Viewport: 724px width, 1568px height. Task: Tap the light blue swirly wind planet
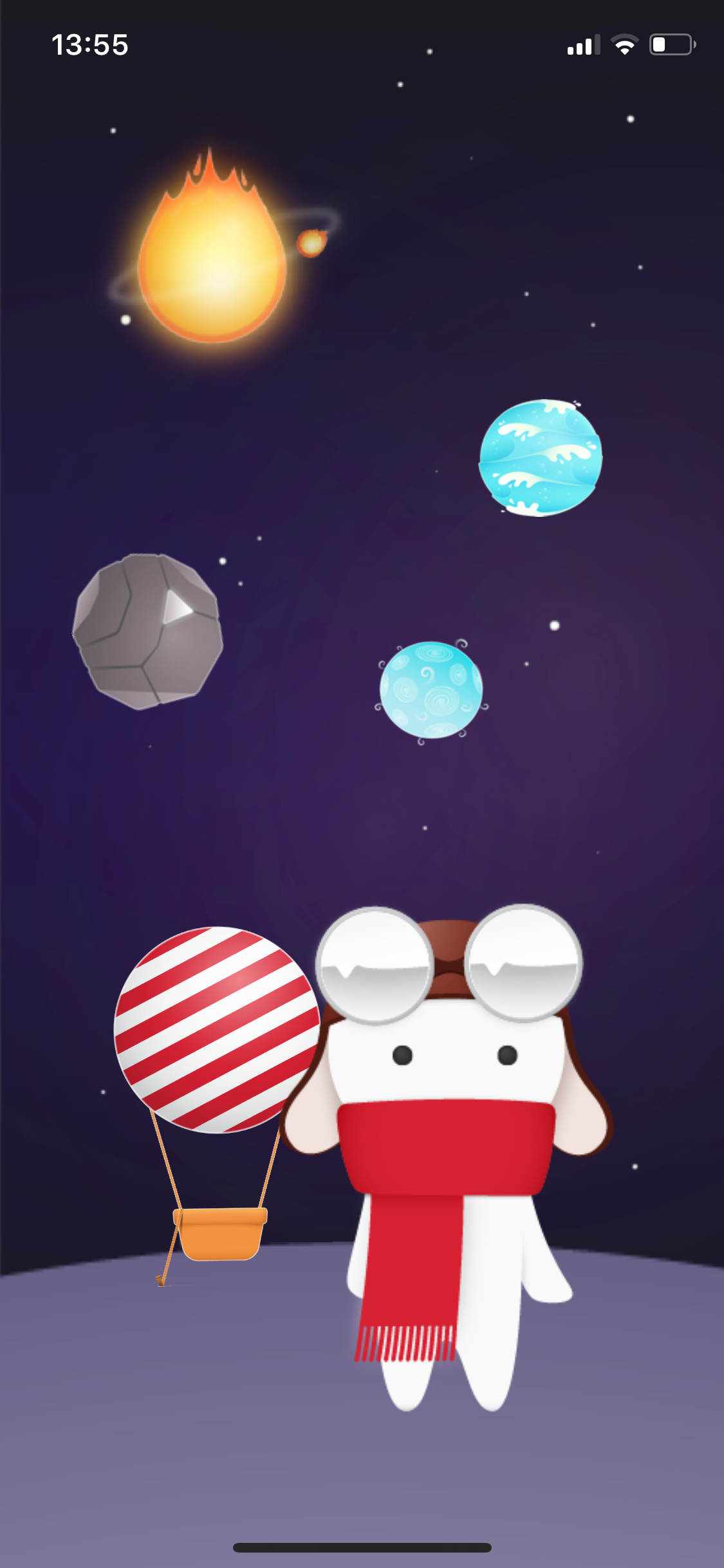tap(431, 689)
